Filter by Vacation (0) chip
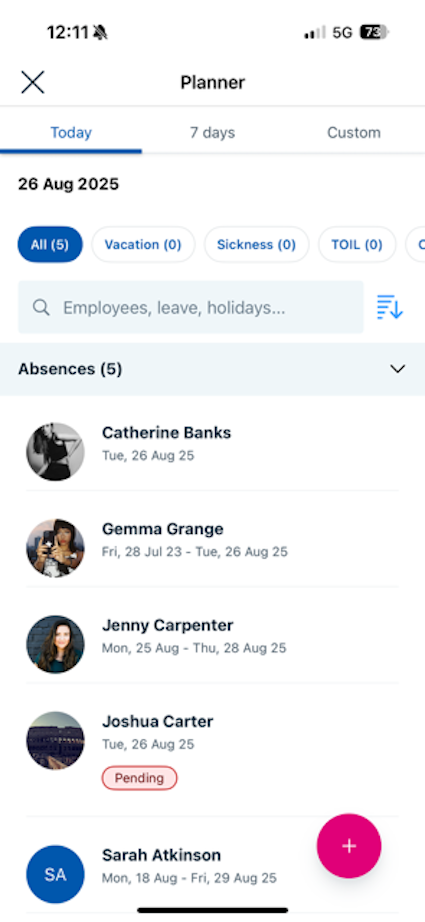Image resolution: width=425 pixels, height=922 pixels. click(x=143, y=245)
